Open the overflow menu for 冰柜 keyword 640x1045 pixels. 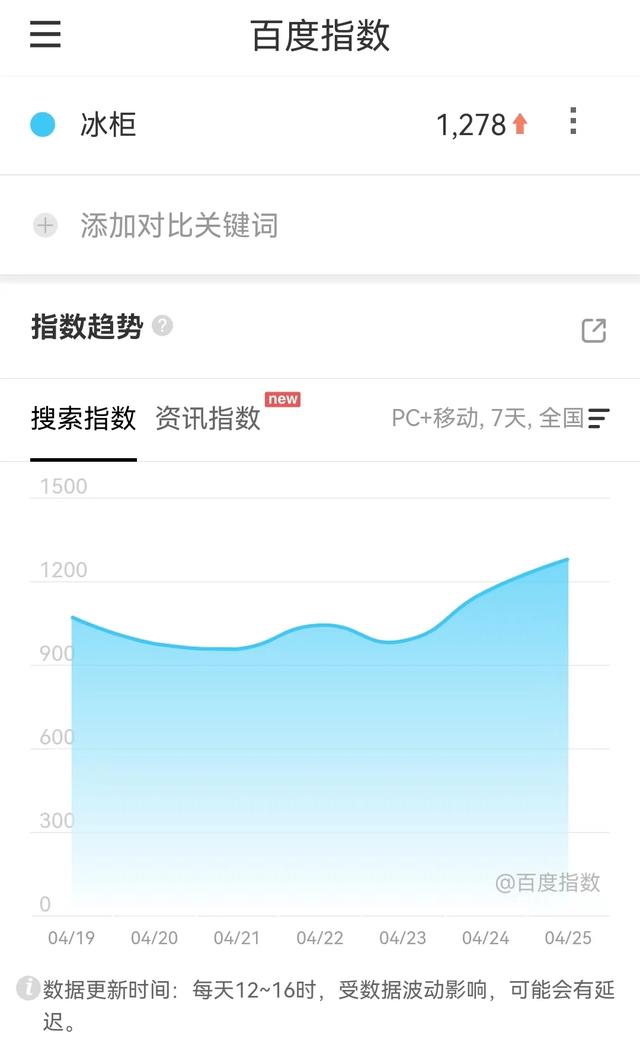click(x=573, y=122)
